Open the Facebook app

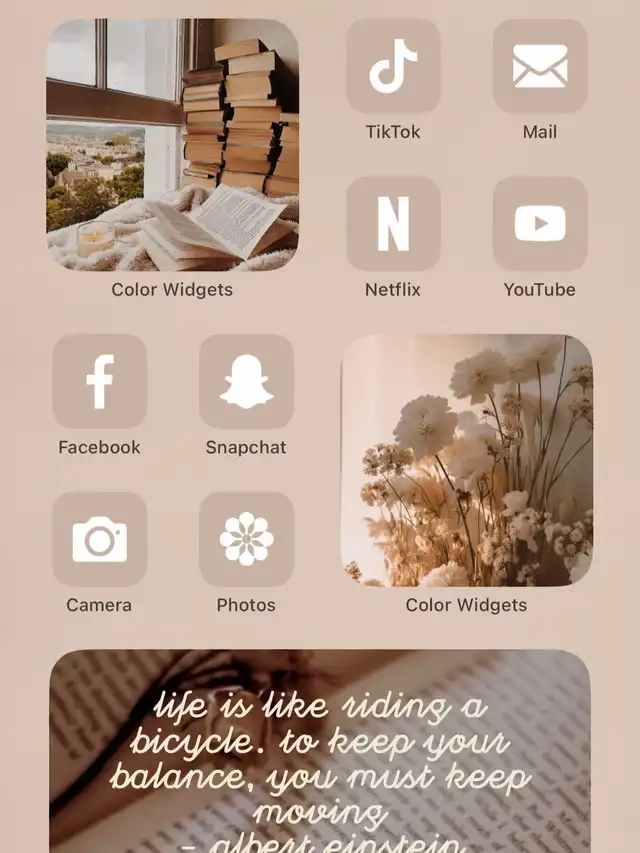coord(100,382)
